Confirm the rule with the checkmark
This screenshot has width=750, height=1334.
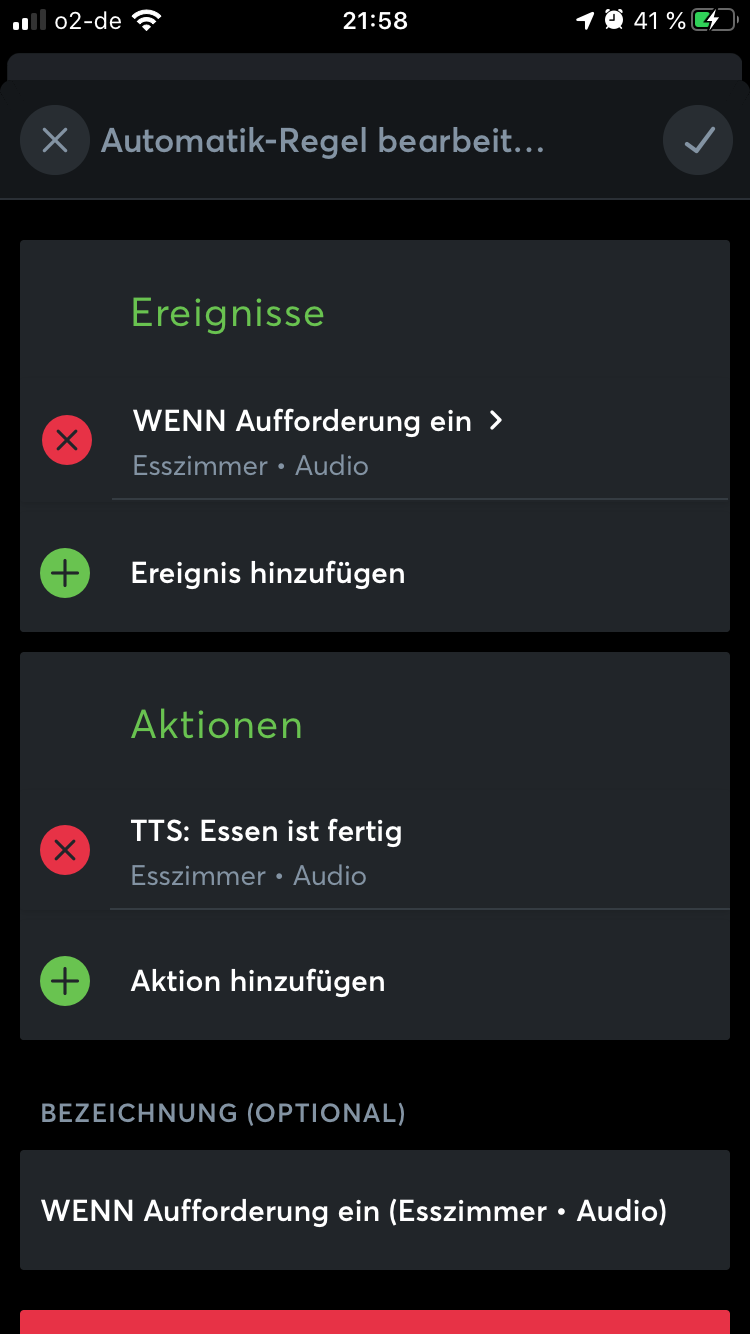(x=698, y=140)
